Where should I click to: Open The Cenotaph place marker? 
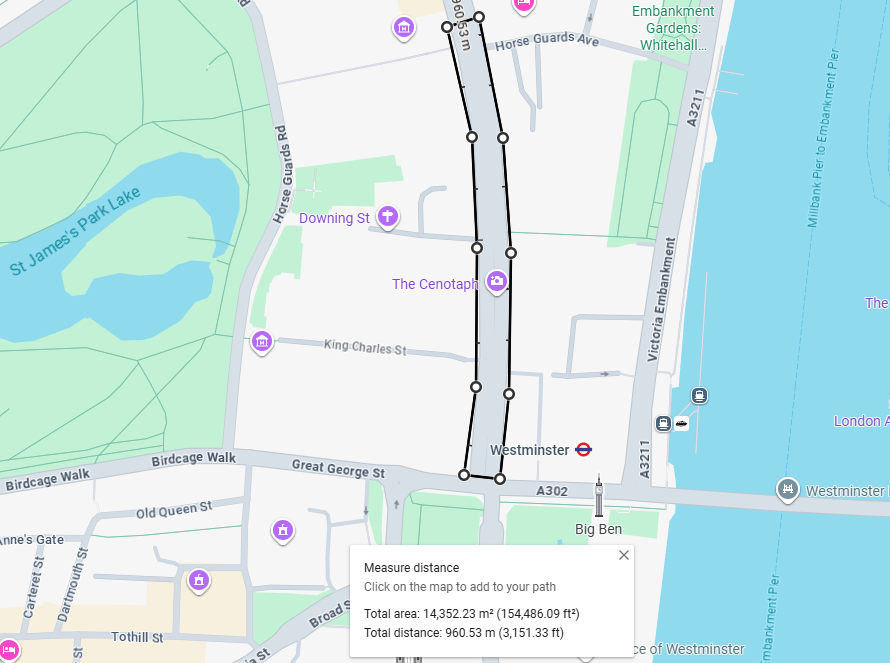tap(496, 282)
